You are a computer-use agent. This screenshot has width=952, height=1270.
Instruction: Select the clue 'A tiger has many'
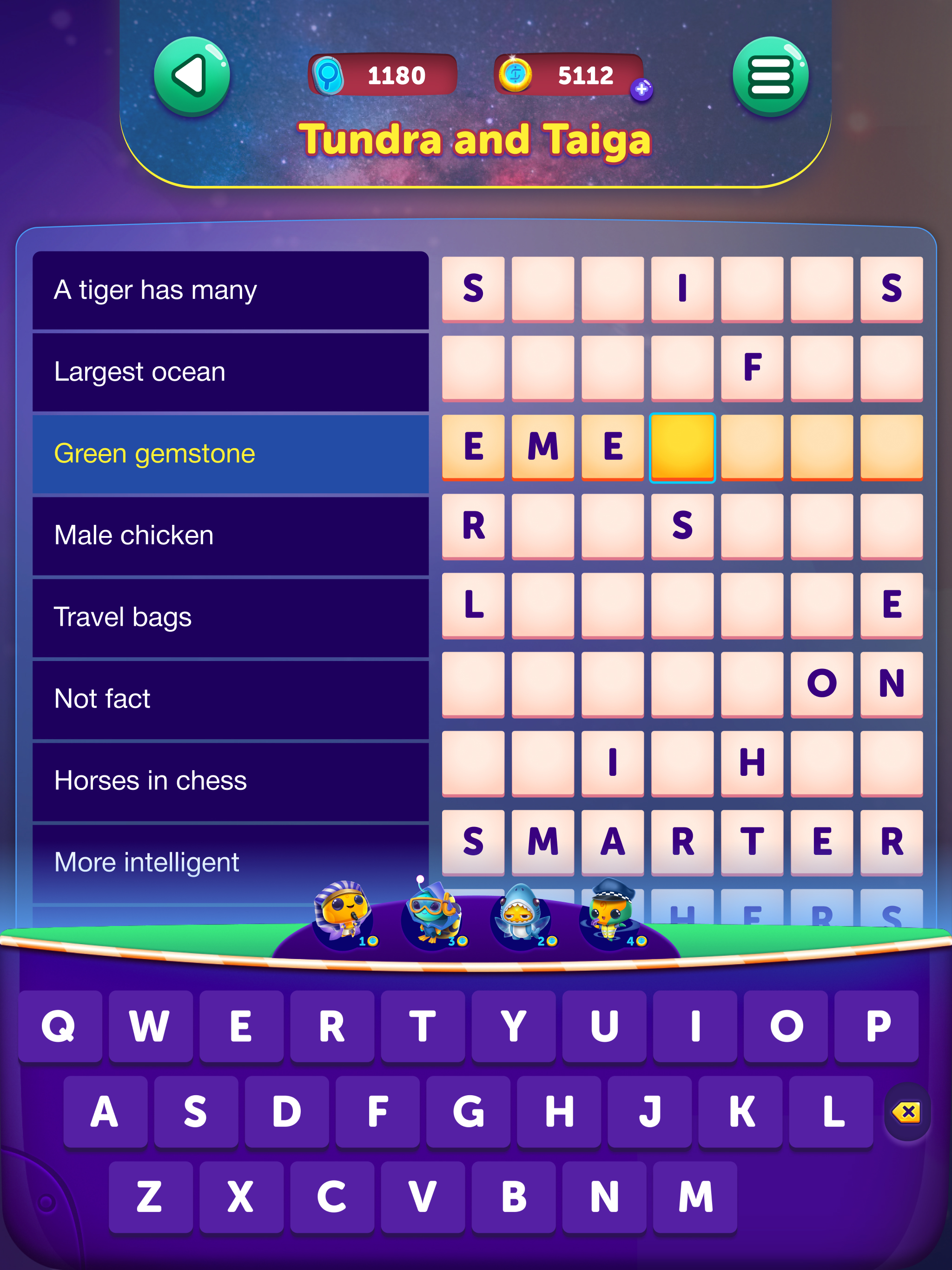coord(230,290)
